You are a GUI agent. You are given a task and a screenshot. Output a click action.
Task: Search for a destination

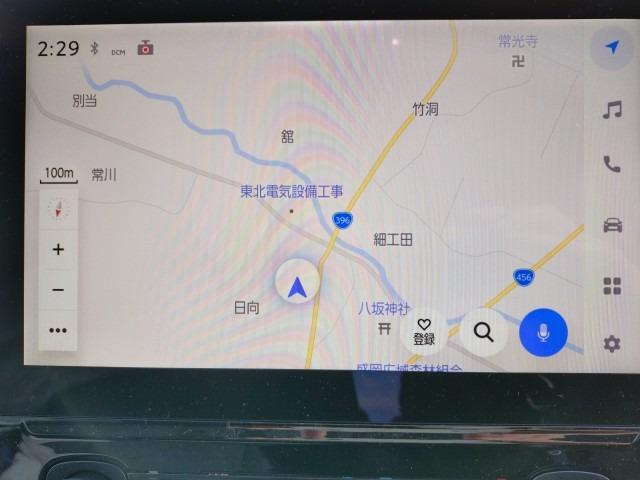[x=484, y=332]
